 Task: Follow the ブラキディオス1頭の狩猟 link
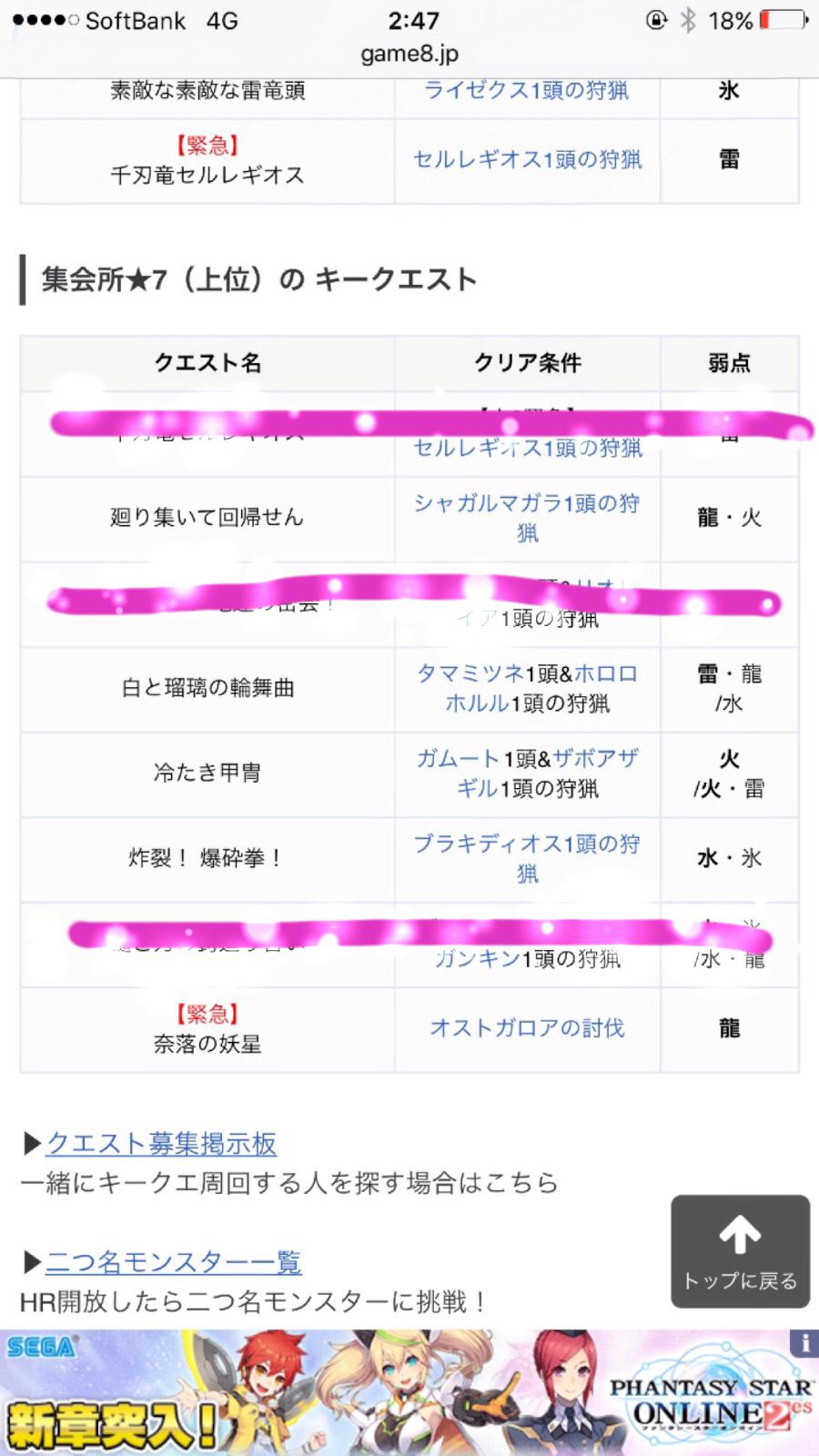526,859
